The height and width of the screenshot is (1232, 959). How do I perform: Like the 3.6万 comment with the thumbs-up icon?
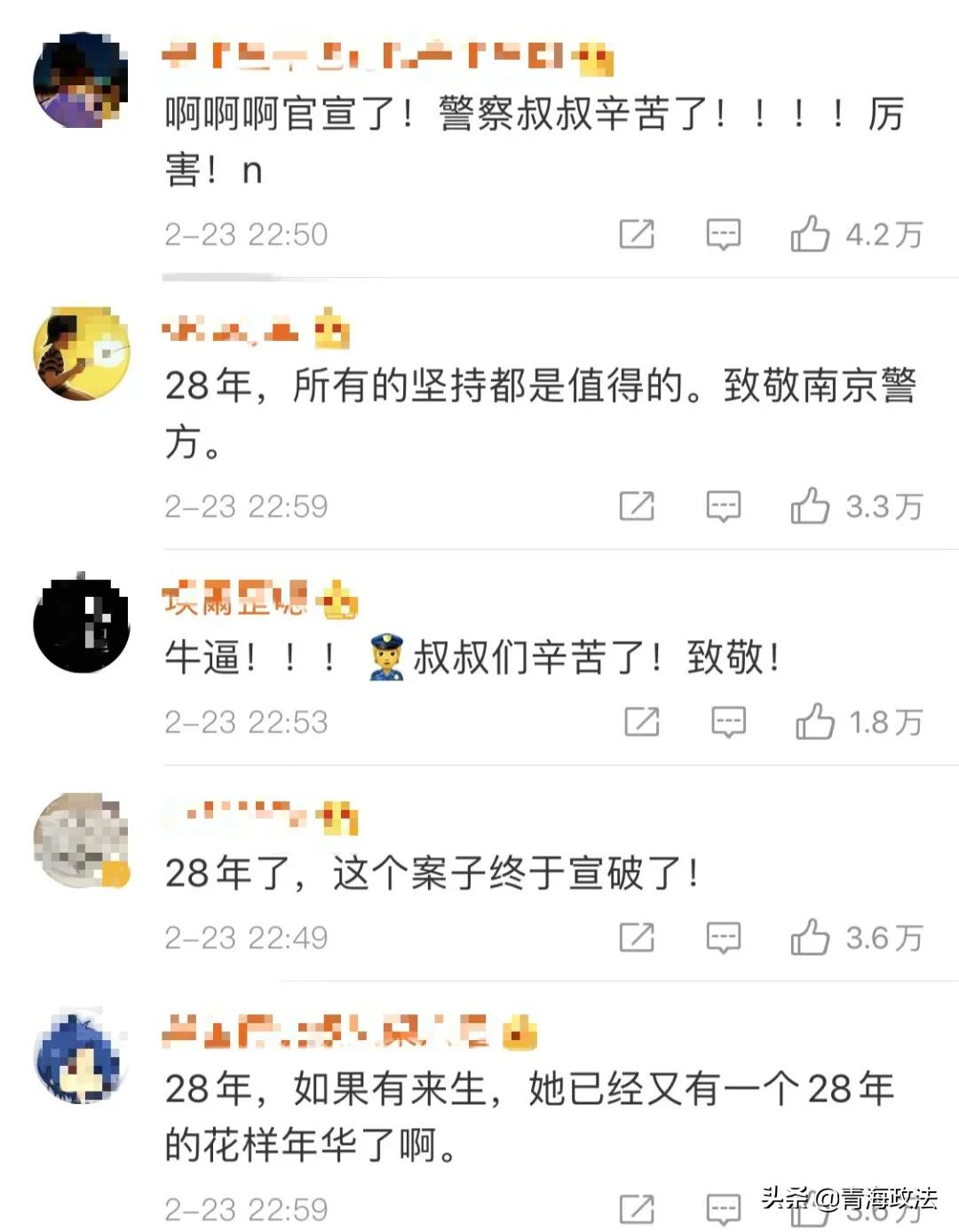[811, 936]
